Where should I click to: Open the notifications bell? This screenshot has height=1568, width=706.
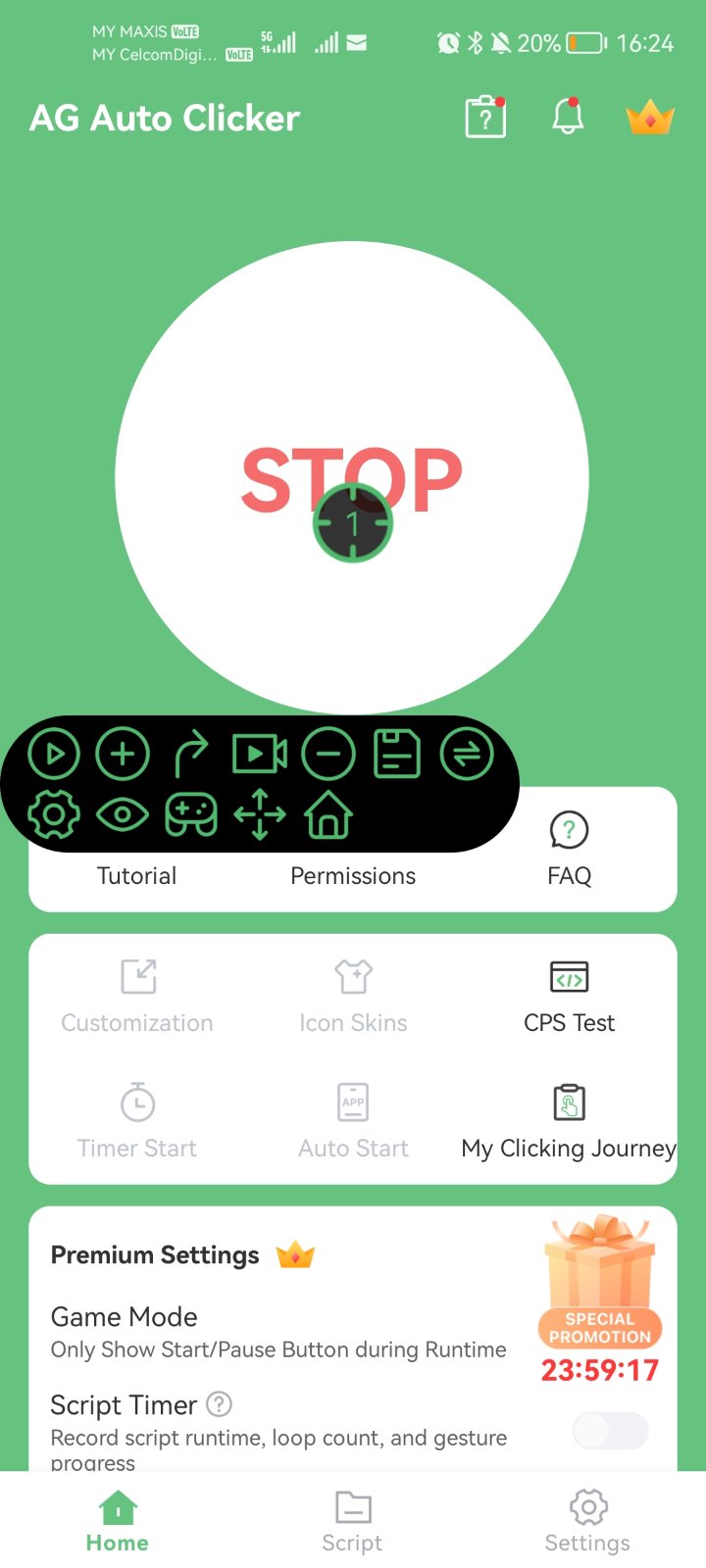(x=568, y=118)
